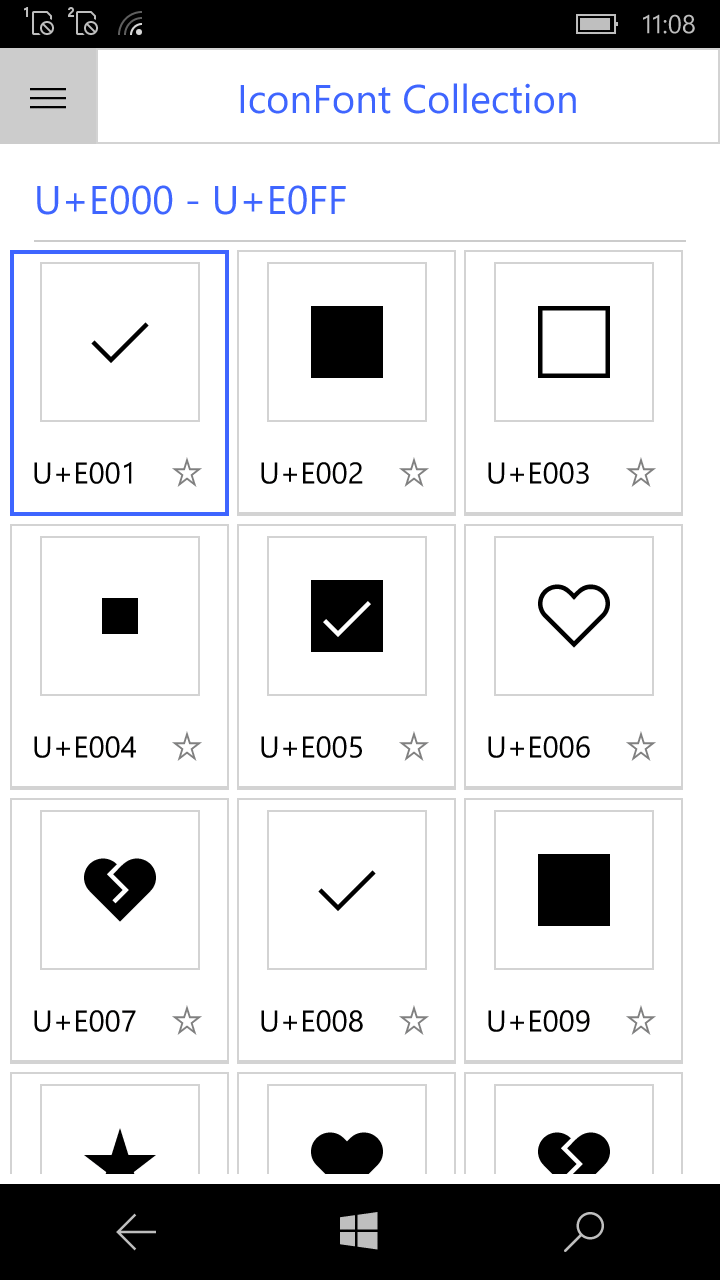
Task: Star the U+E002 icon as favorite
Action: pyautogui.click(x=414, y=473)
